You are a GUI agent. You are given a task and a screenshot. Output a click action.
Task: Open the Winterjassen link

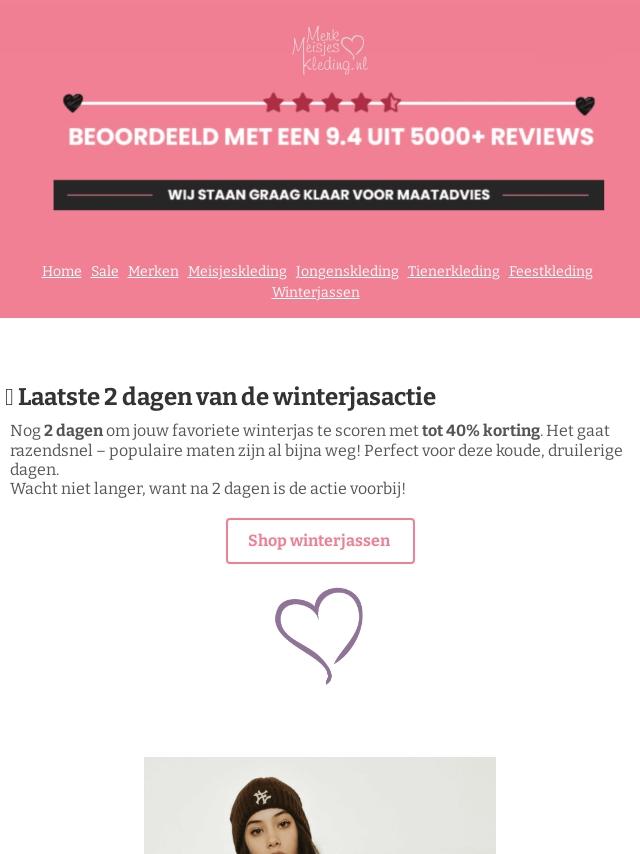(316, 292)
